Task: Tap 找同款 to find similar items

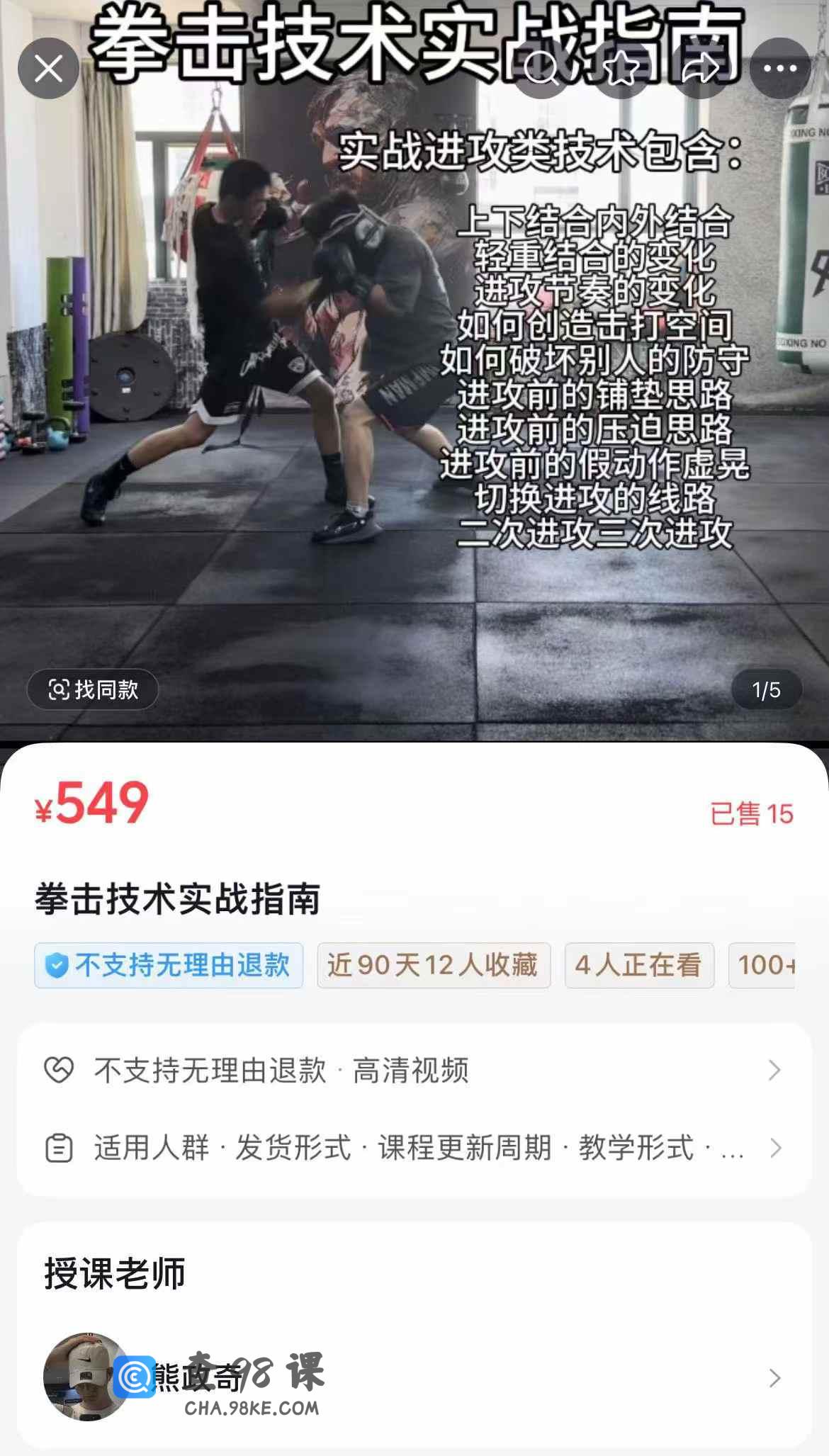Action: coord(93,689)
